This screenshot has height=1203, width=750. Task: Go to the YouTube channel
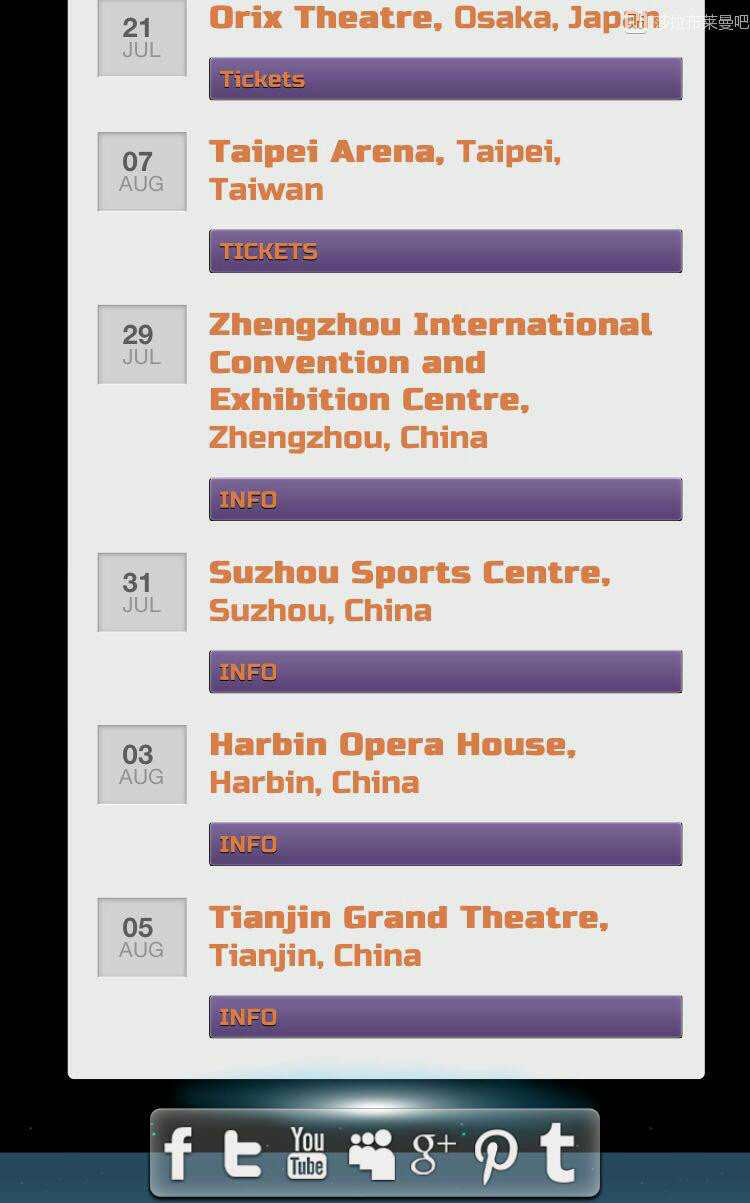[x=307, y=1153]
